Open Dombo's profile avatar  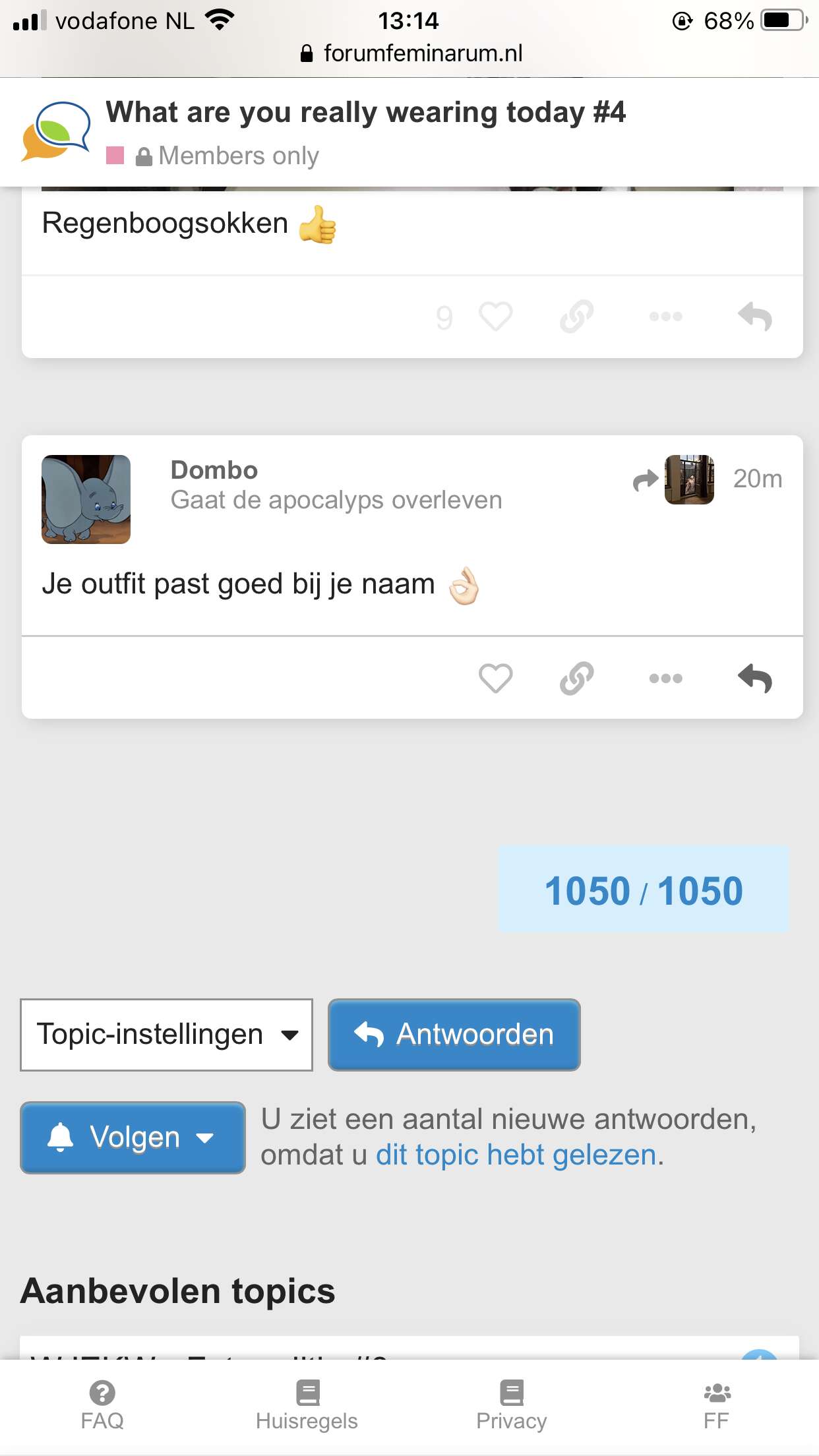[x=86, y=499]
